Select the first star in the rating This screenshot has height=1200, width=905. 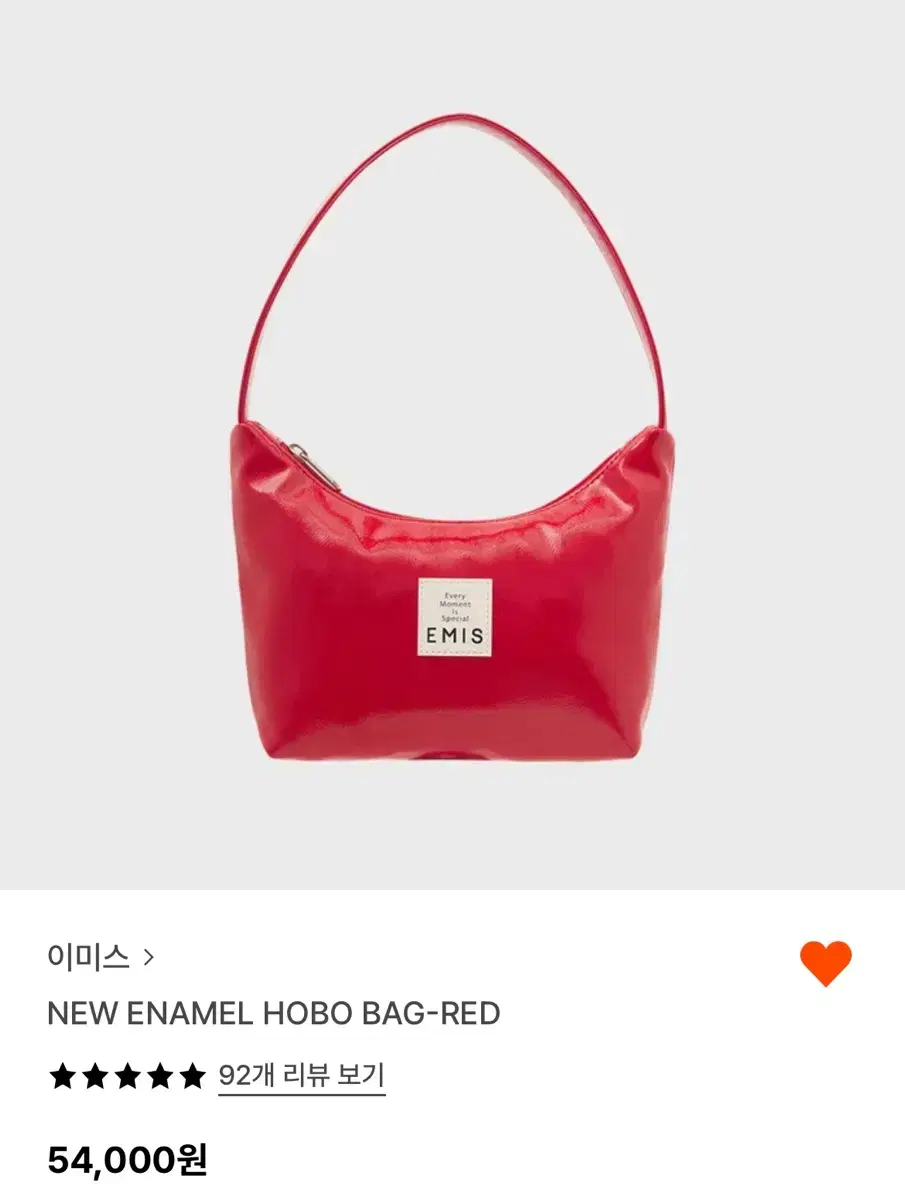63,1076
